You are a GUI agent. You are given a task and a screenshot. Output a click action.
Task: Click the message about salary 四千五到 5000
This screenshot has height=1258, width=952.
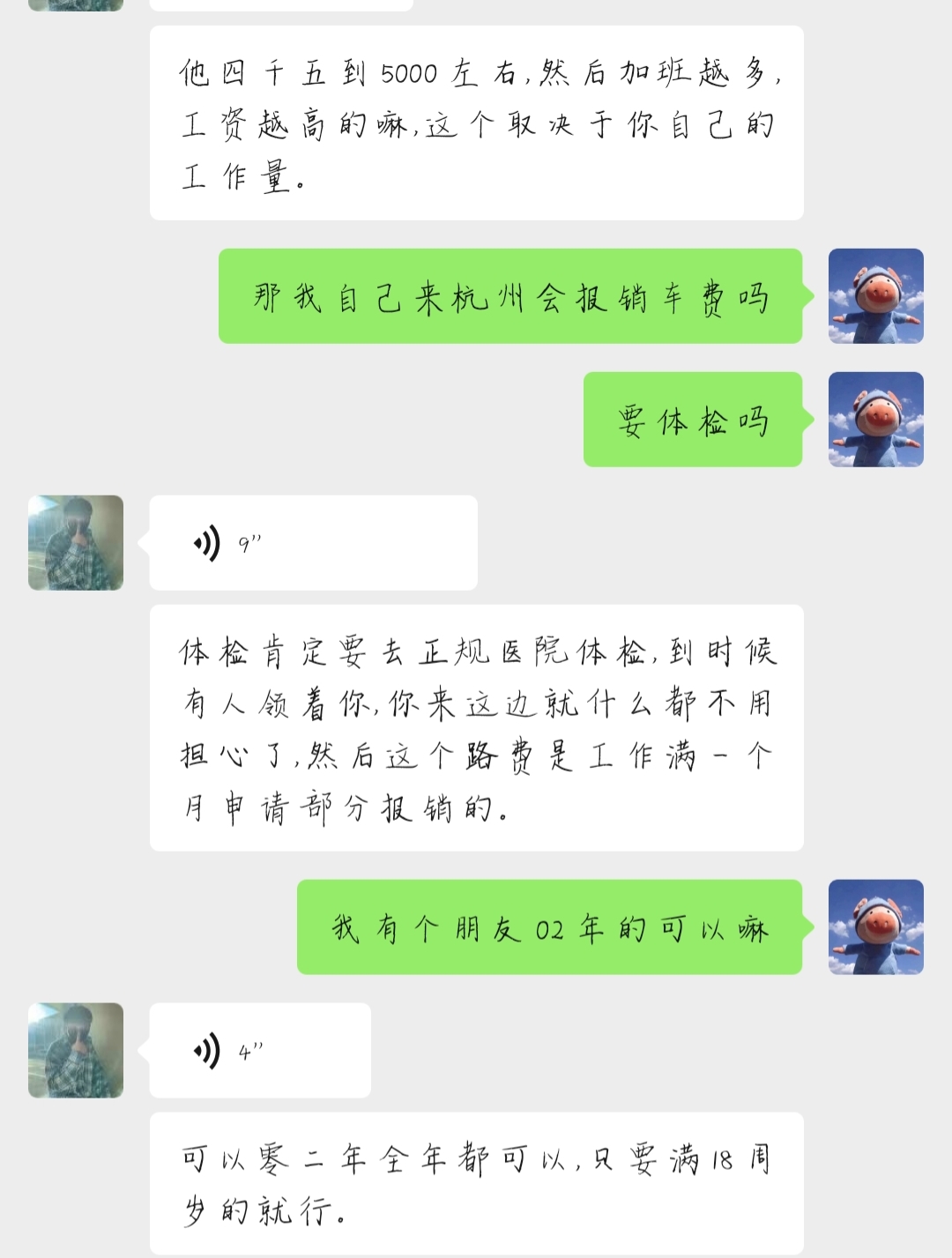click(x=476, y=123)
